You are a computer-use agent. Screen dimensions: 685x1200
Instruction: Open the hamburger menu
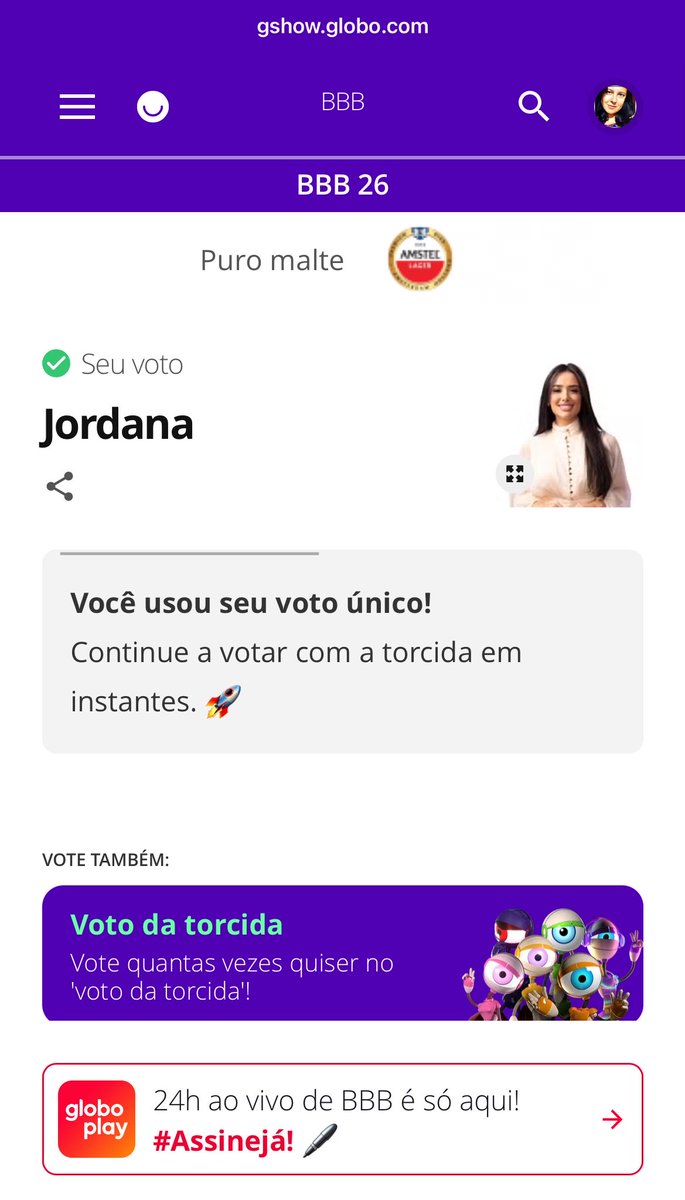pos(77,107)
